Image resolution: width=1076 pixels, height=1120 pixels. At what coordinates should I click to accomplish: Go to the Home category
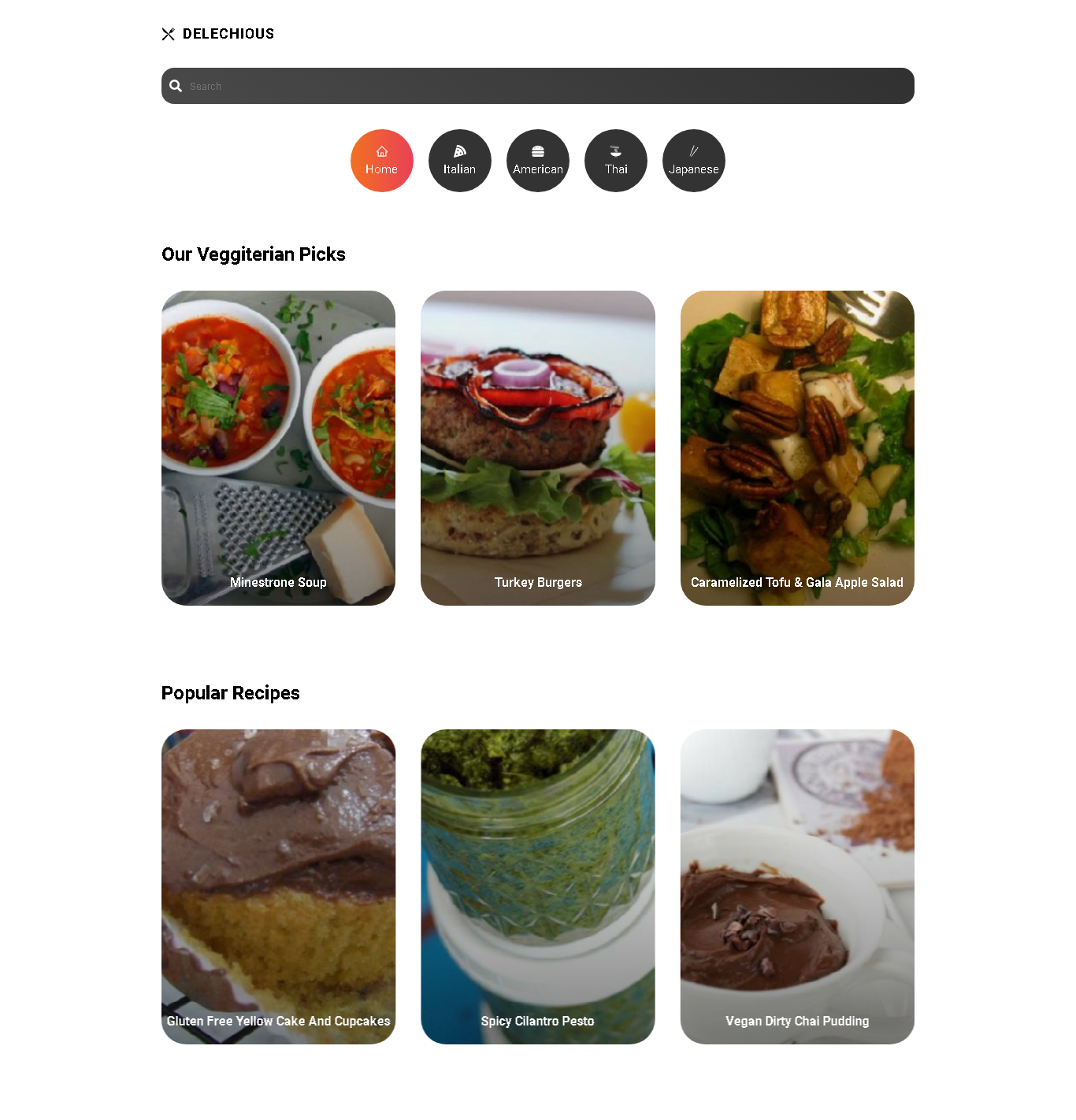[382, 161]
